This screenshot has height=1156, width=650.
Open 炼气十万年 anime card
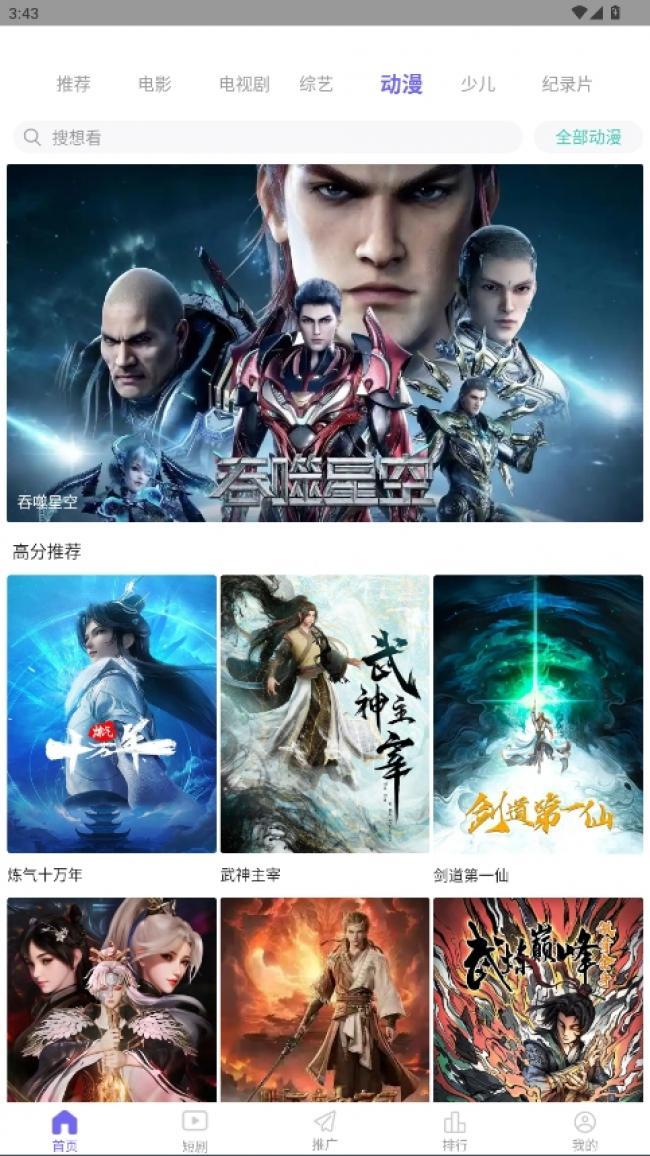112,714
